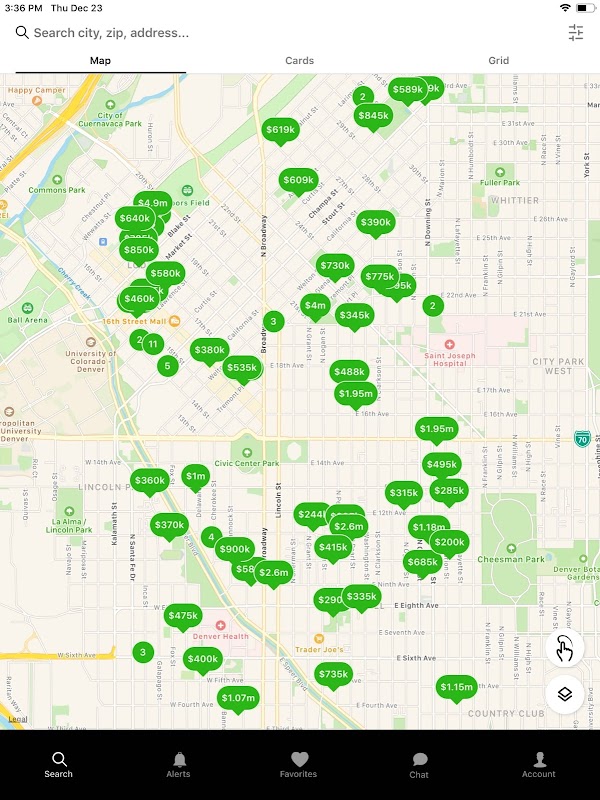Switch to the Grid view tab

[498, 60]
